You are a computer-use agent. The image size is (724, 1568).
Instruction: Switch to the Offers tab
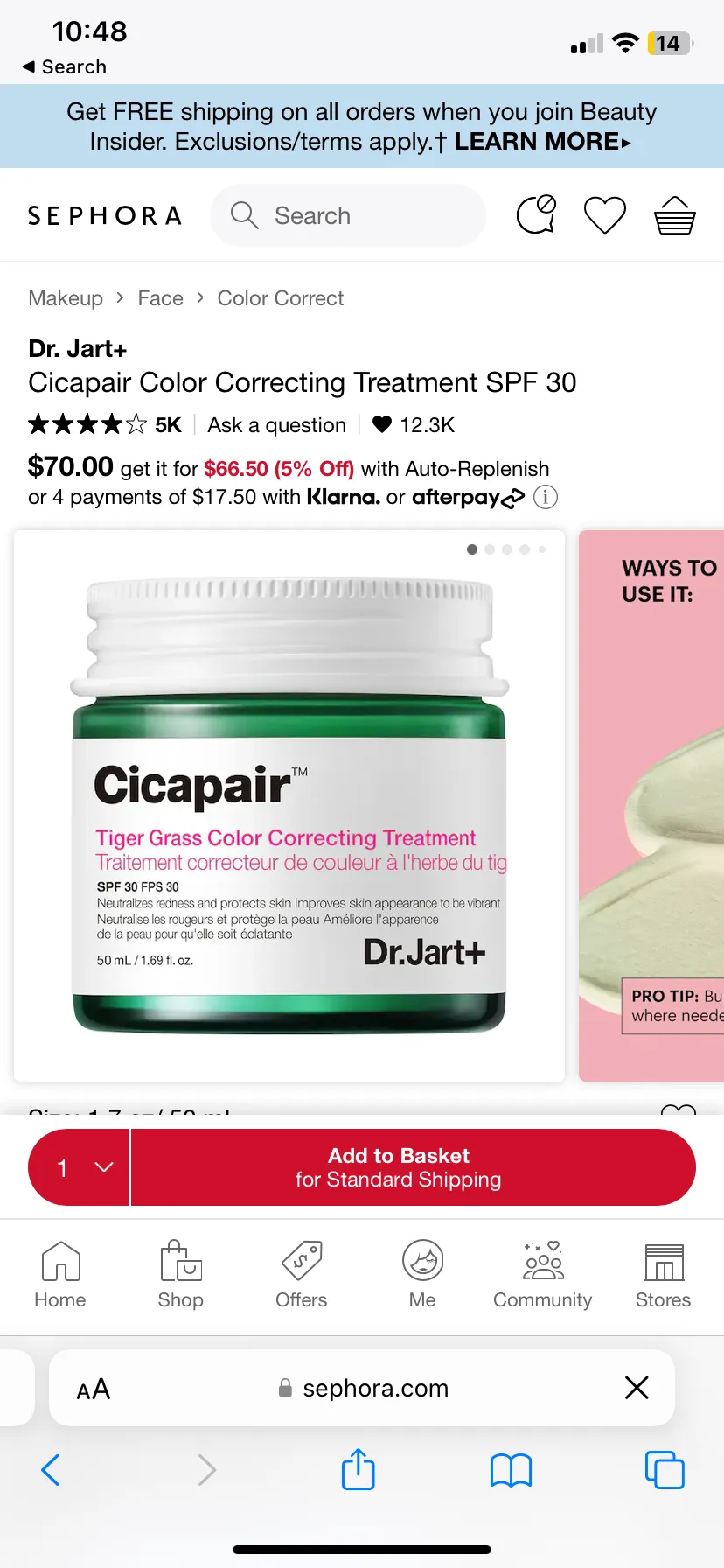(x=302, y=1274)
